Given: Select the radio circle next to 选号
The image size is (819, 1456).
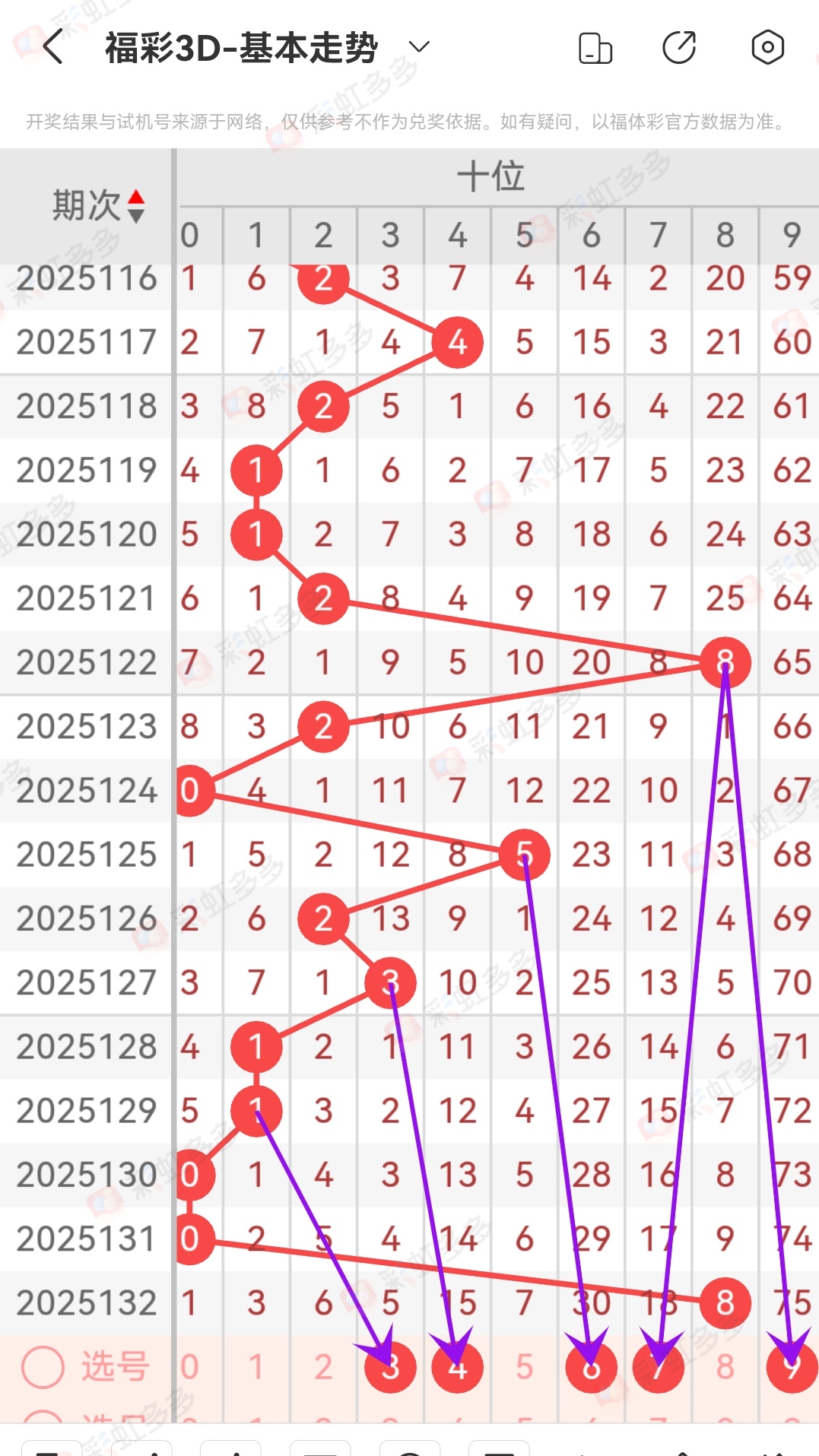Looking at the screenshot, I should point(43,1366).
